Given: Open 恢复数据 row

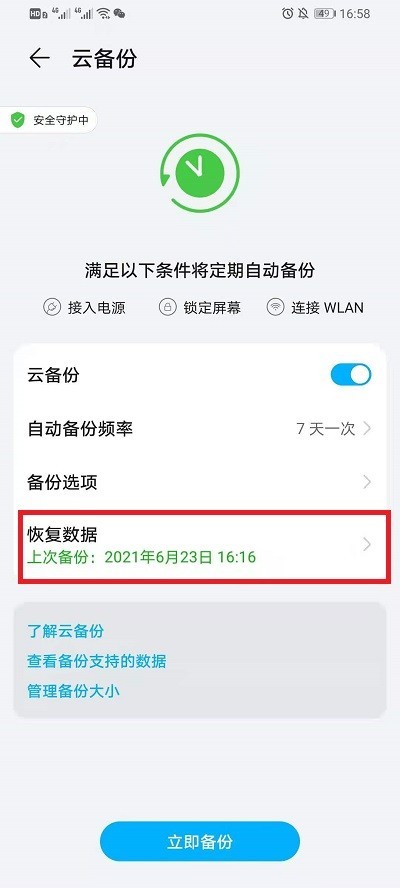Looking at the screenshot, I should tap(202, 545).
